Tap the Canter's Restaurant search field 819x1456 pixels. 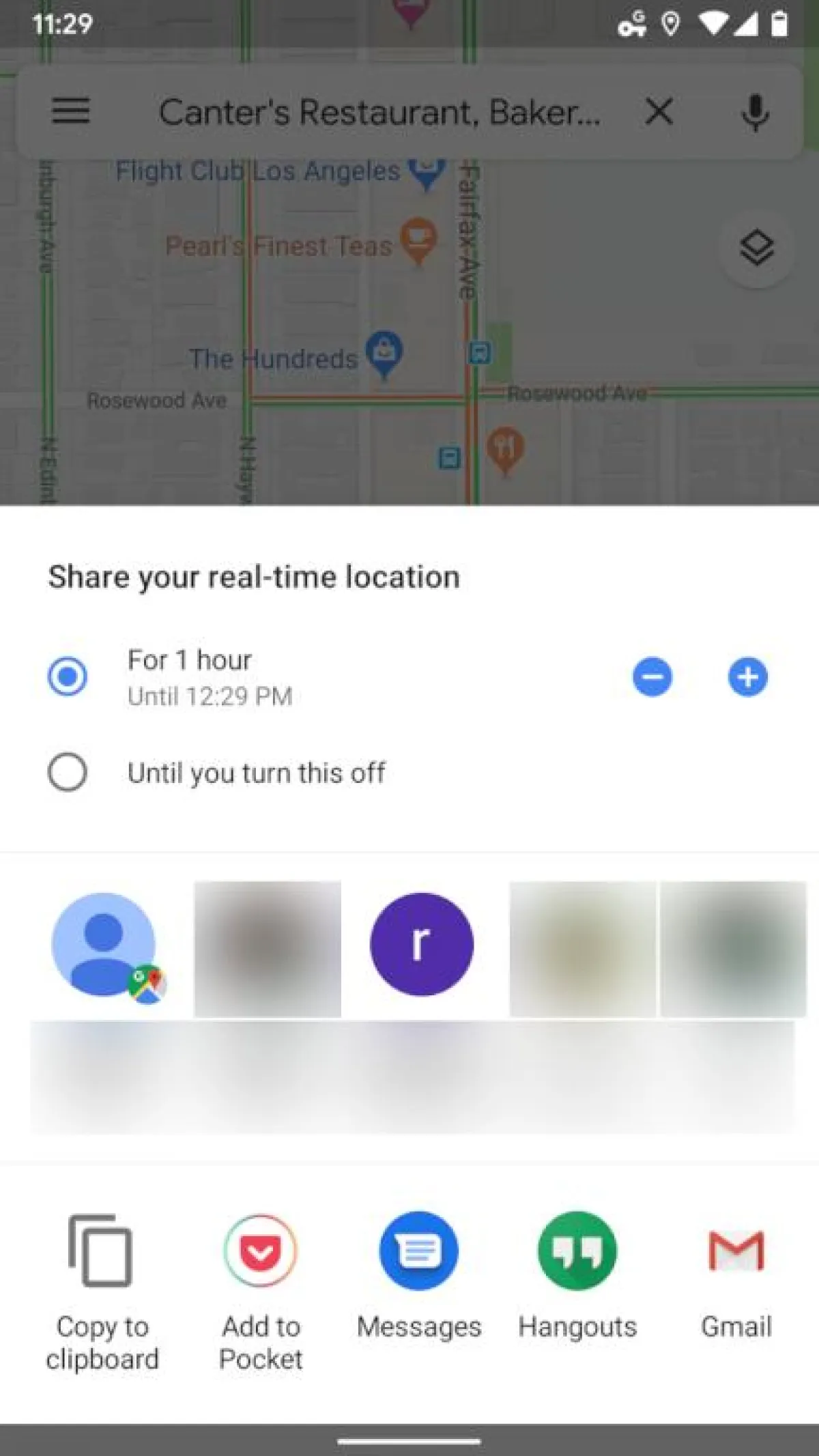click(379, 112)
